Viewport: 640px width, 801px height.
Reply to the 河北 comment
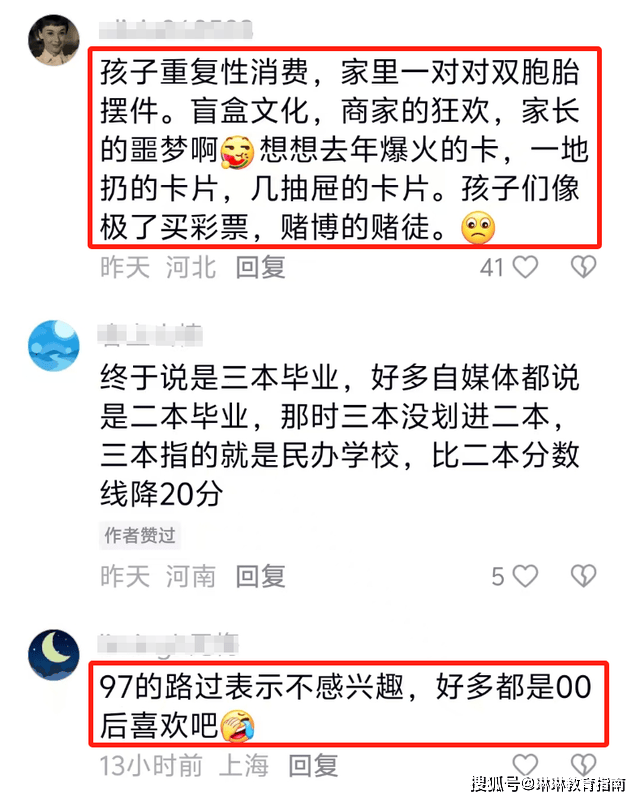tap(261, 266)
